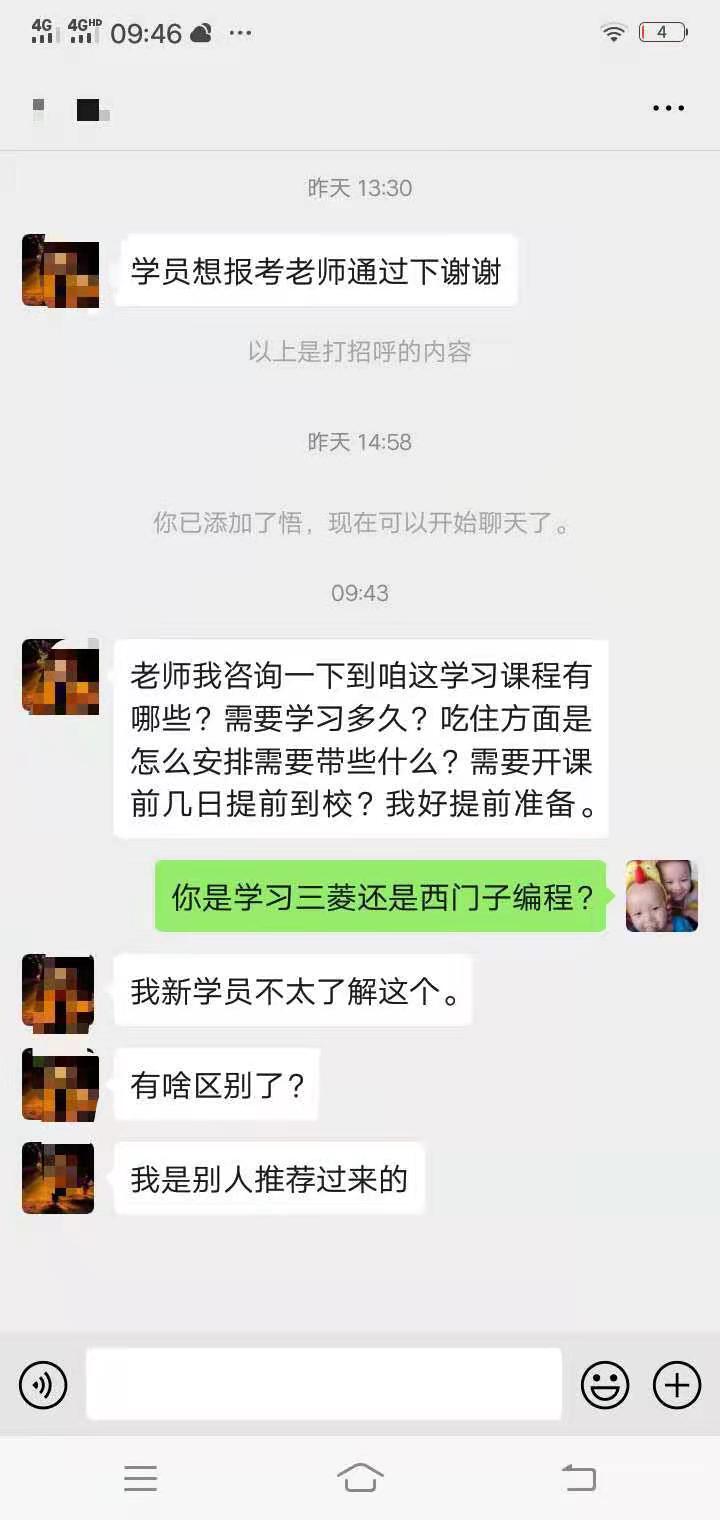This screenshot has width=720, height=1520.
Task: Focus the message text field
Action: tap(323, 1384)
